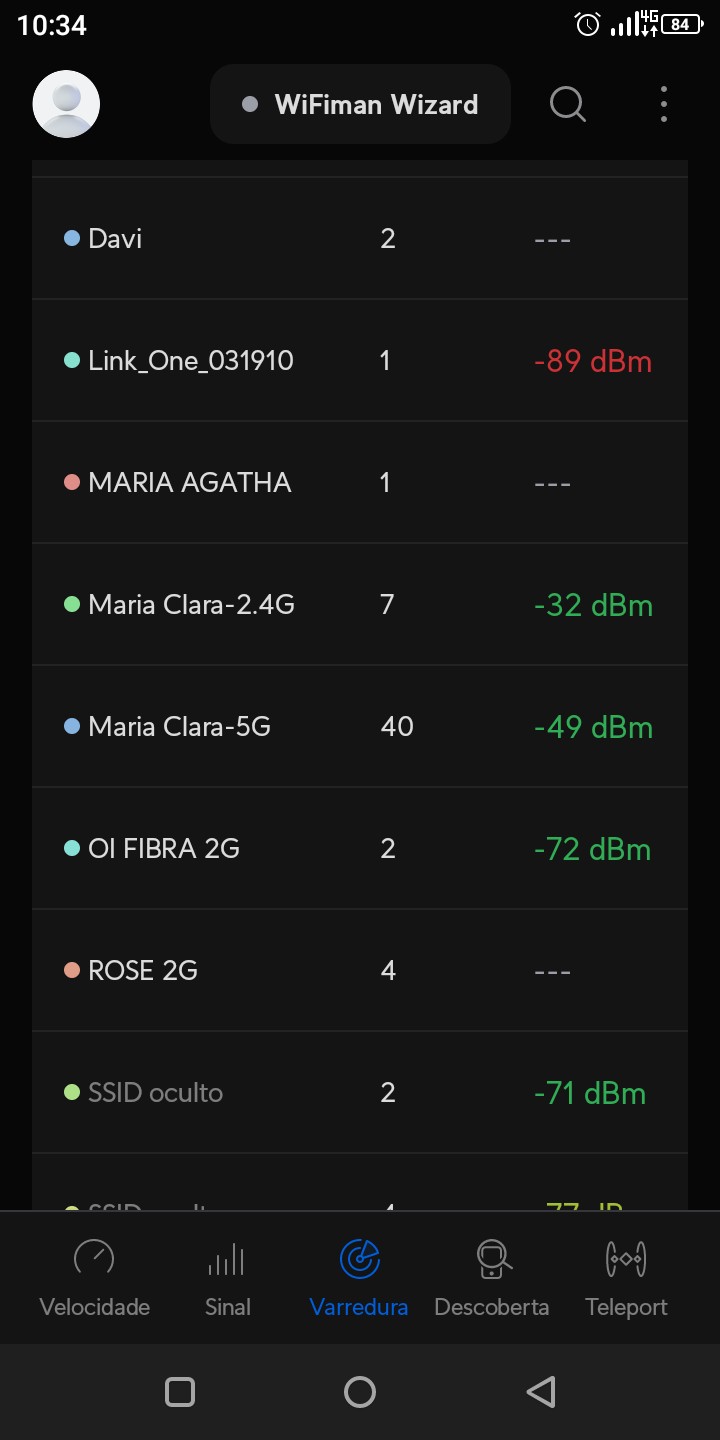Open the ROSE 2G network row
This screenshot has width=720, height=1440.
point(360,971)
